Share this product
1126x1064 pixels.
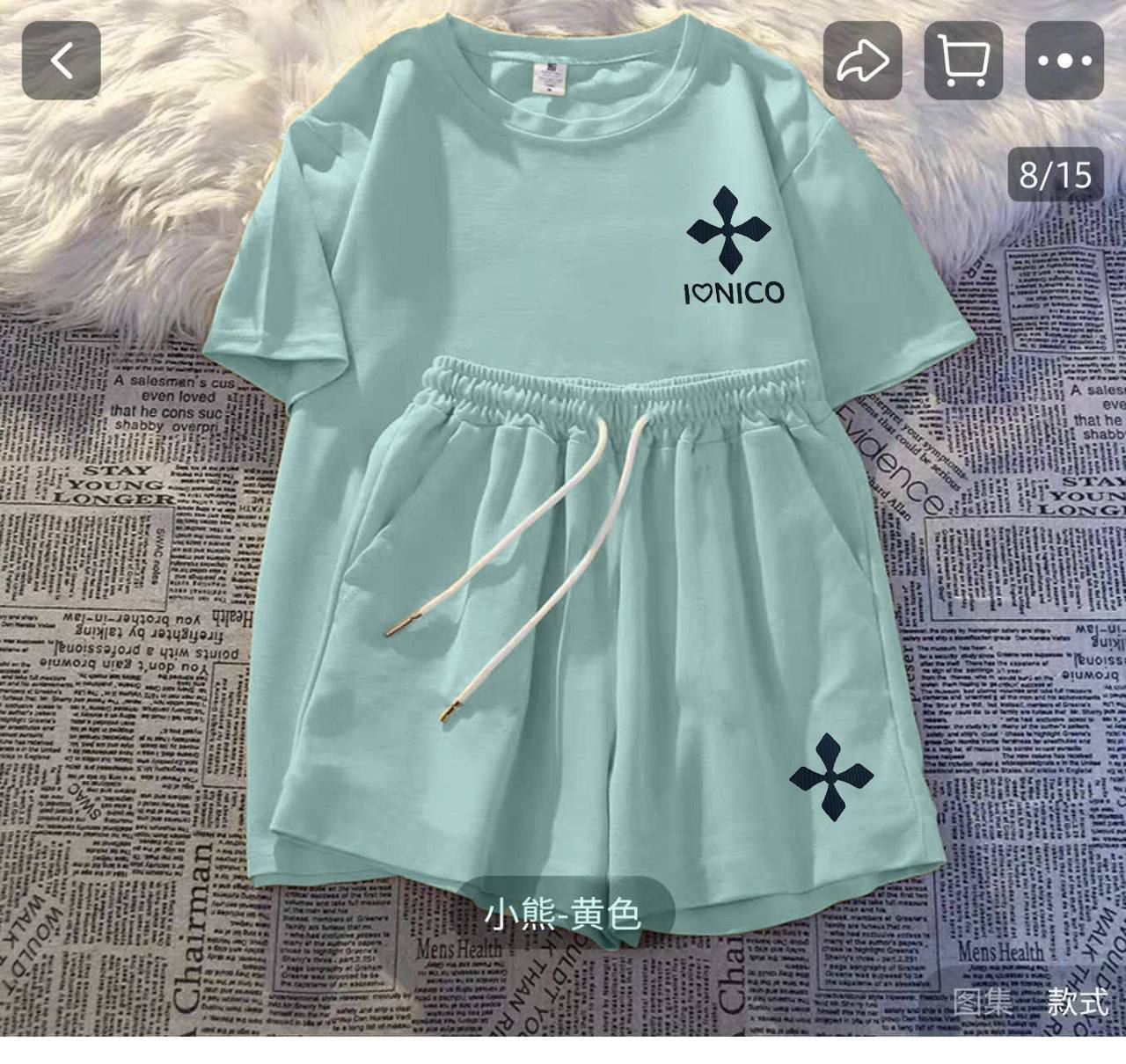point(862,61)
